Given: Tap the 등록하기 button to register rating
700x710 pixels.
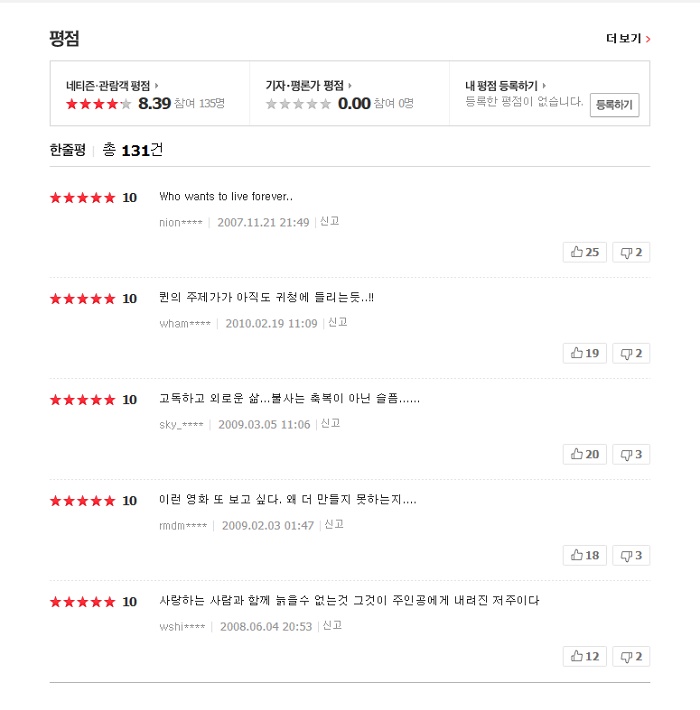Looking at the screenshot, I should (614, 105).
